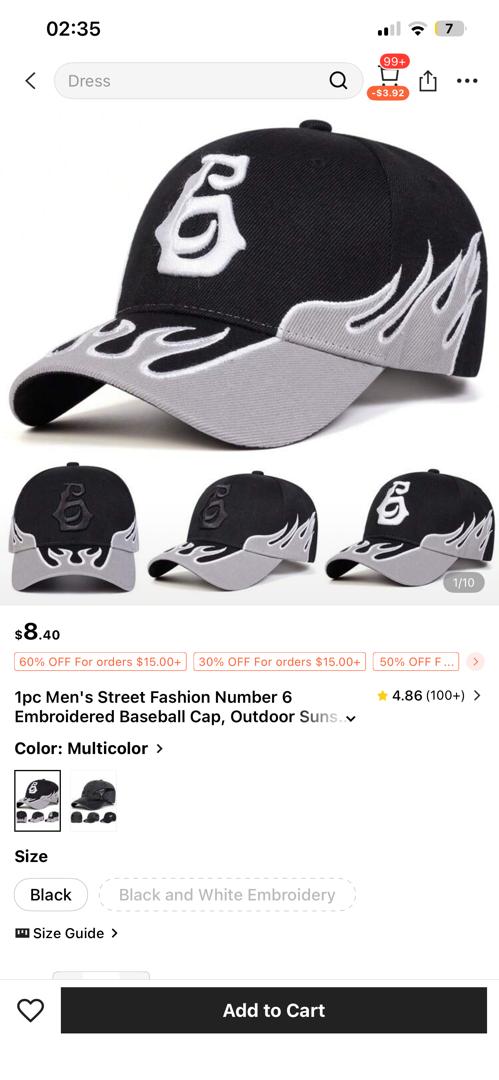This screenshot has width=499, height=1080.
Task: Expand the full product title
Action: coord(351,718)
